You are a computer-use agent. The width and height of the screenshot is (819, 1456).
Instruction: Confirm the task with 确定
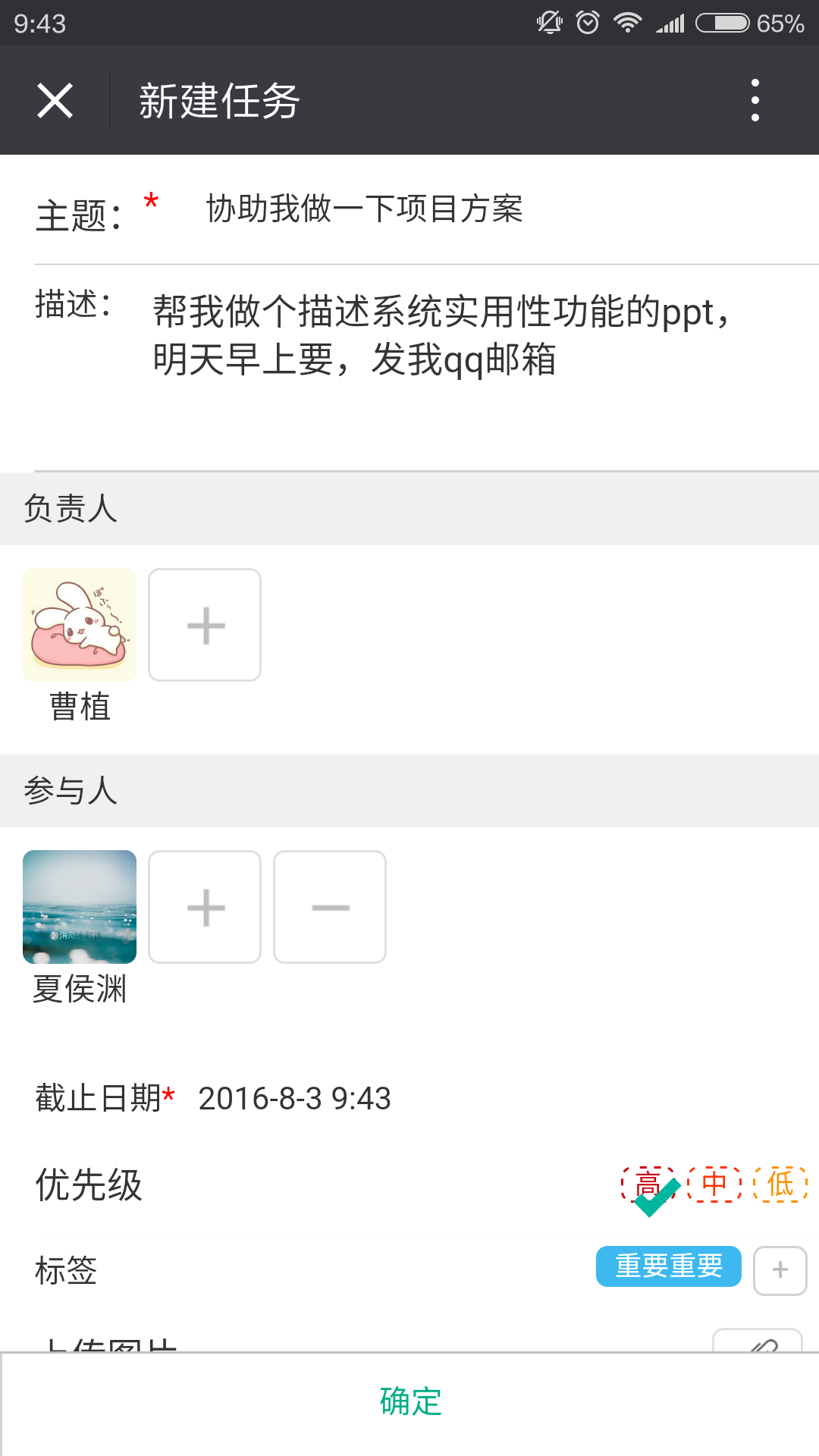(409, 1401)
